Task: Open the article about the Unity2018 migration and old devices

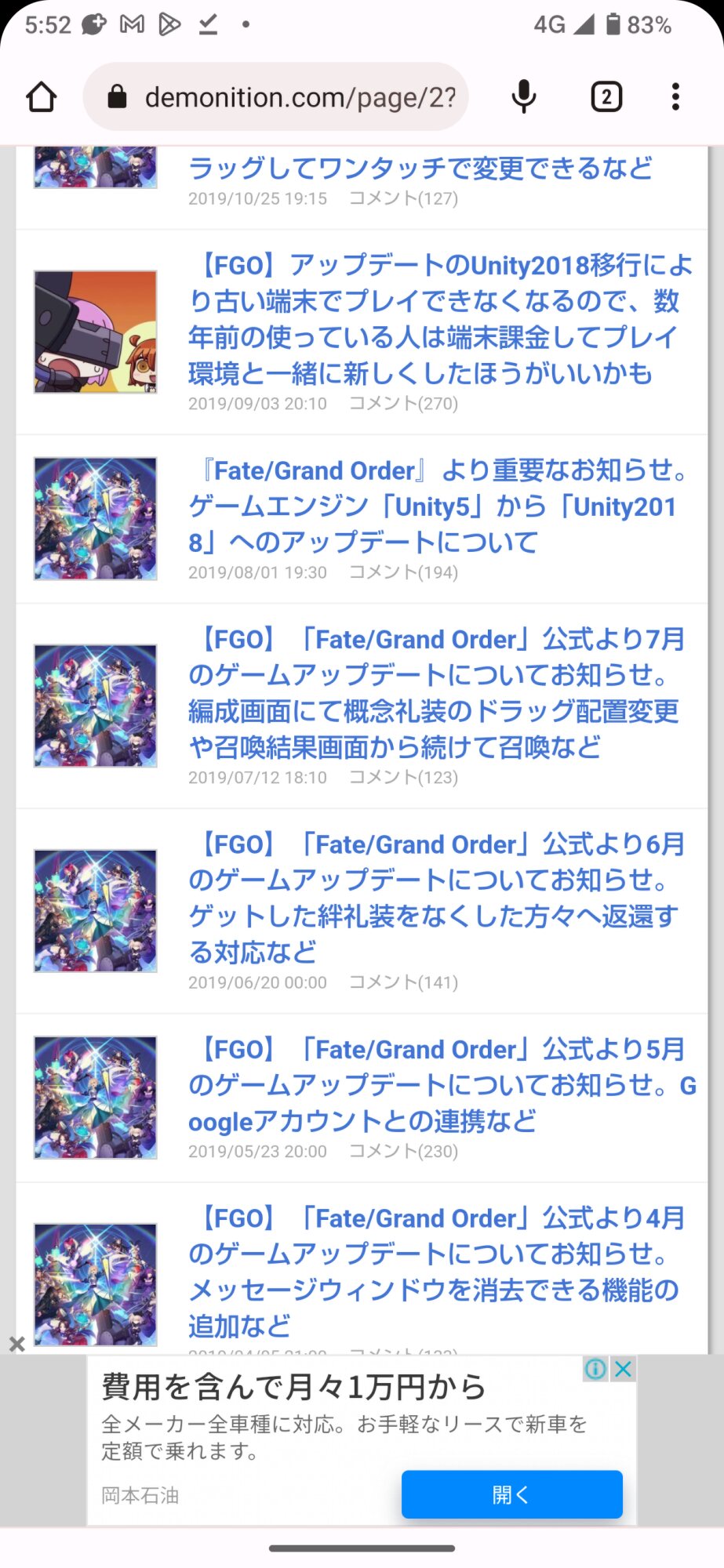Action: [439, 319]
